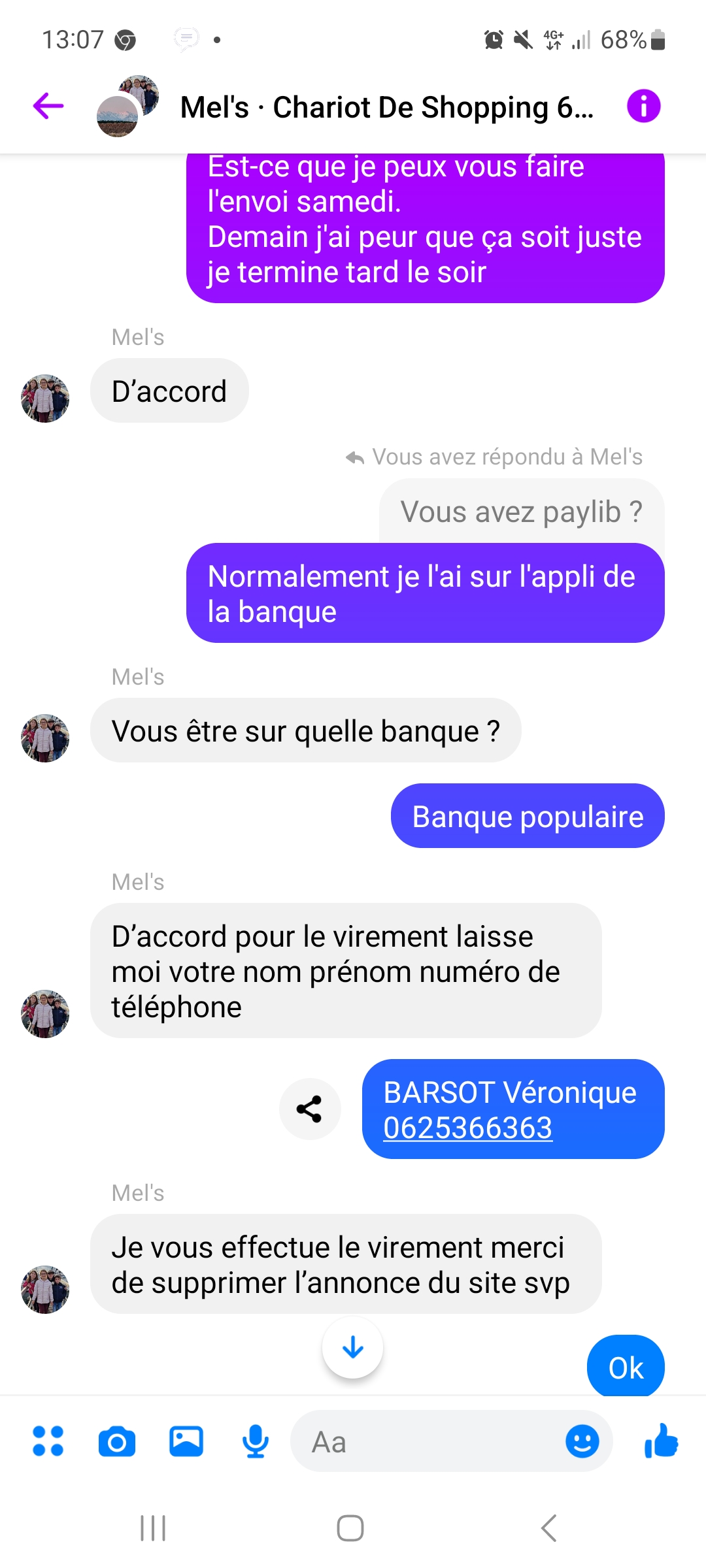Tap Mel's avatar beside the "D'accord" message

[45, 398]
